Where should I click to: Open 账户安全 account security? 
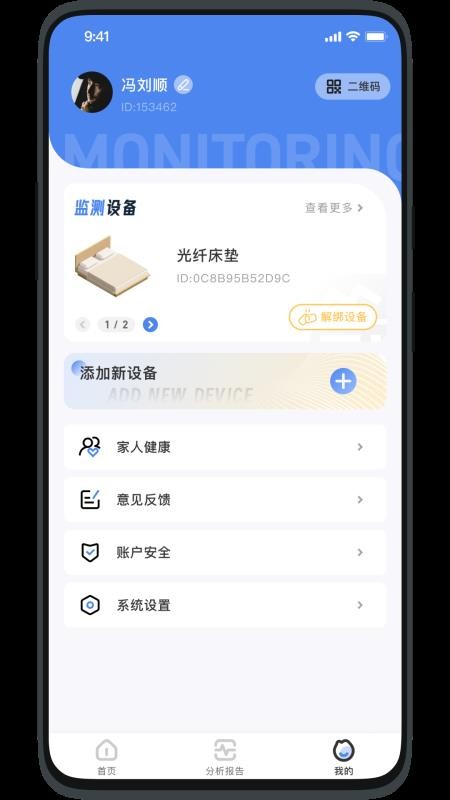(224, 552)
